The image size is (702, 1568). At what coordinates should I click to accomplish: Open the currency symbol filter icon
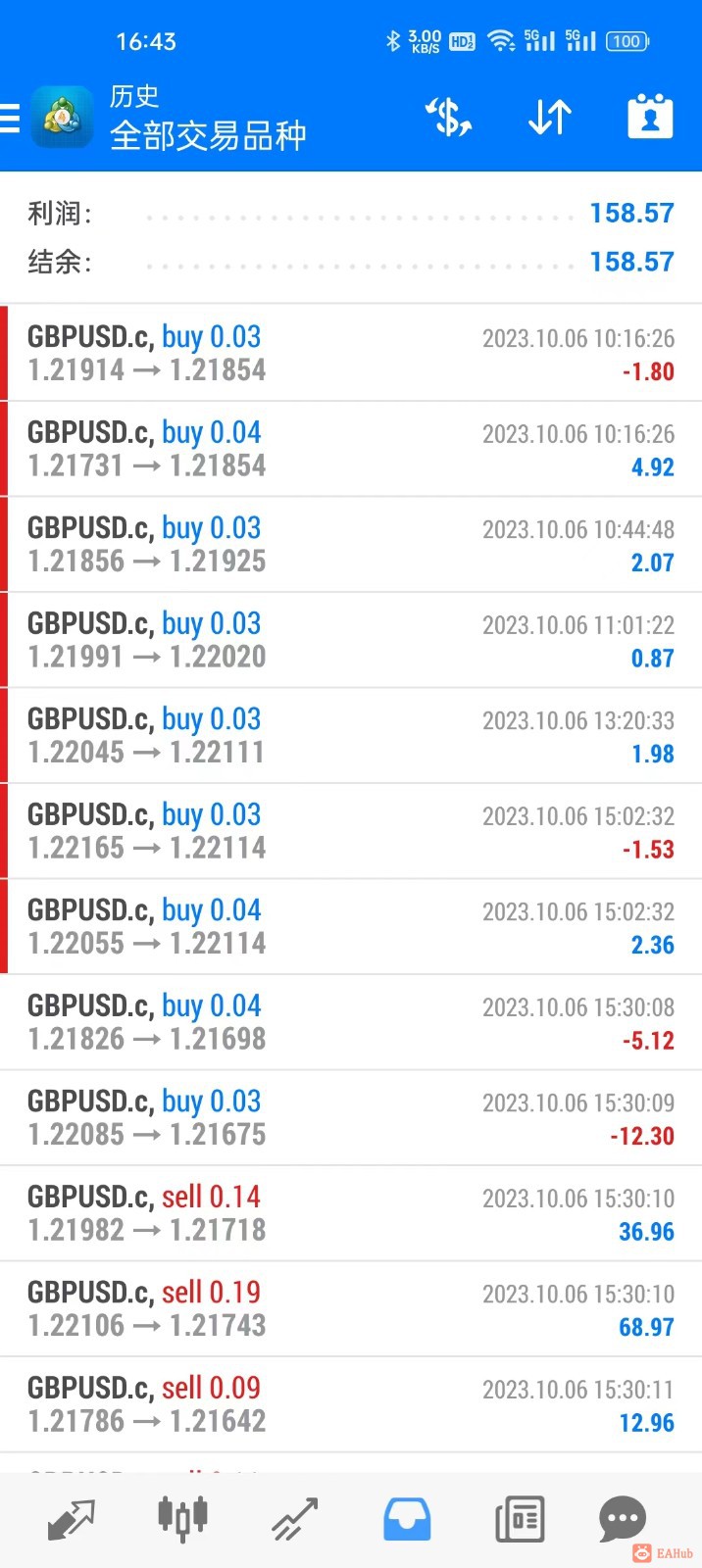pyautogui.click(x=449, y=118)
